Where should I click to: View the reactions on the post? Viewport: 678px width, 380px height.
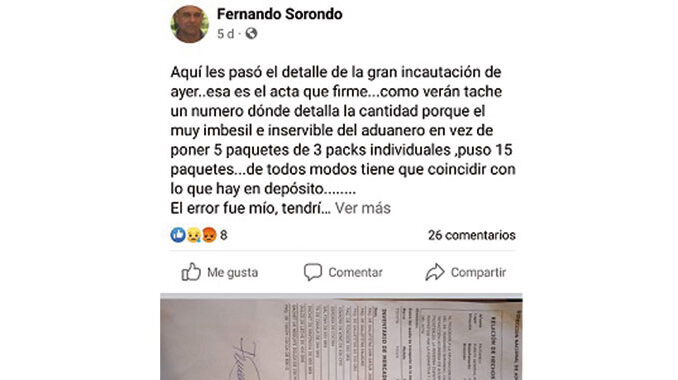pos(198,235)
